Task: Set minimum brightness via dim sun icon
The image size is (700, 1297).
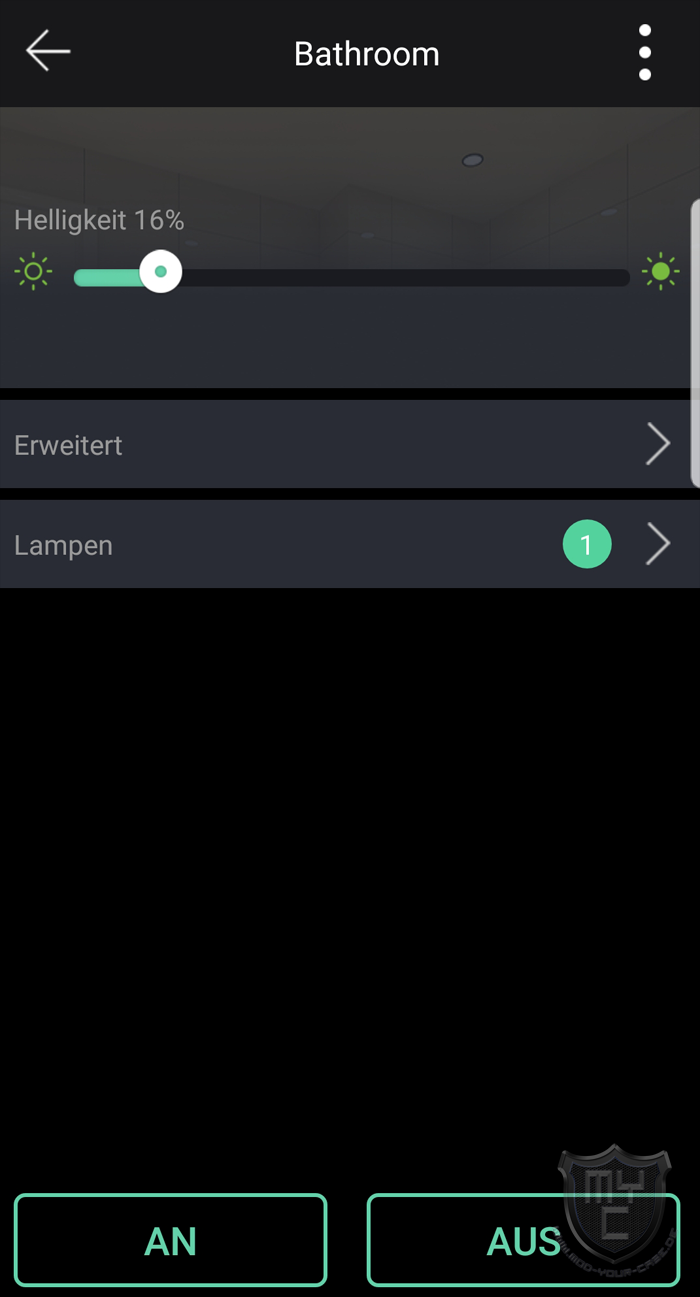Action: coord(34,272)
